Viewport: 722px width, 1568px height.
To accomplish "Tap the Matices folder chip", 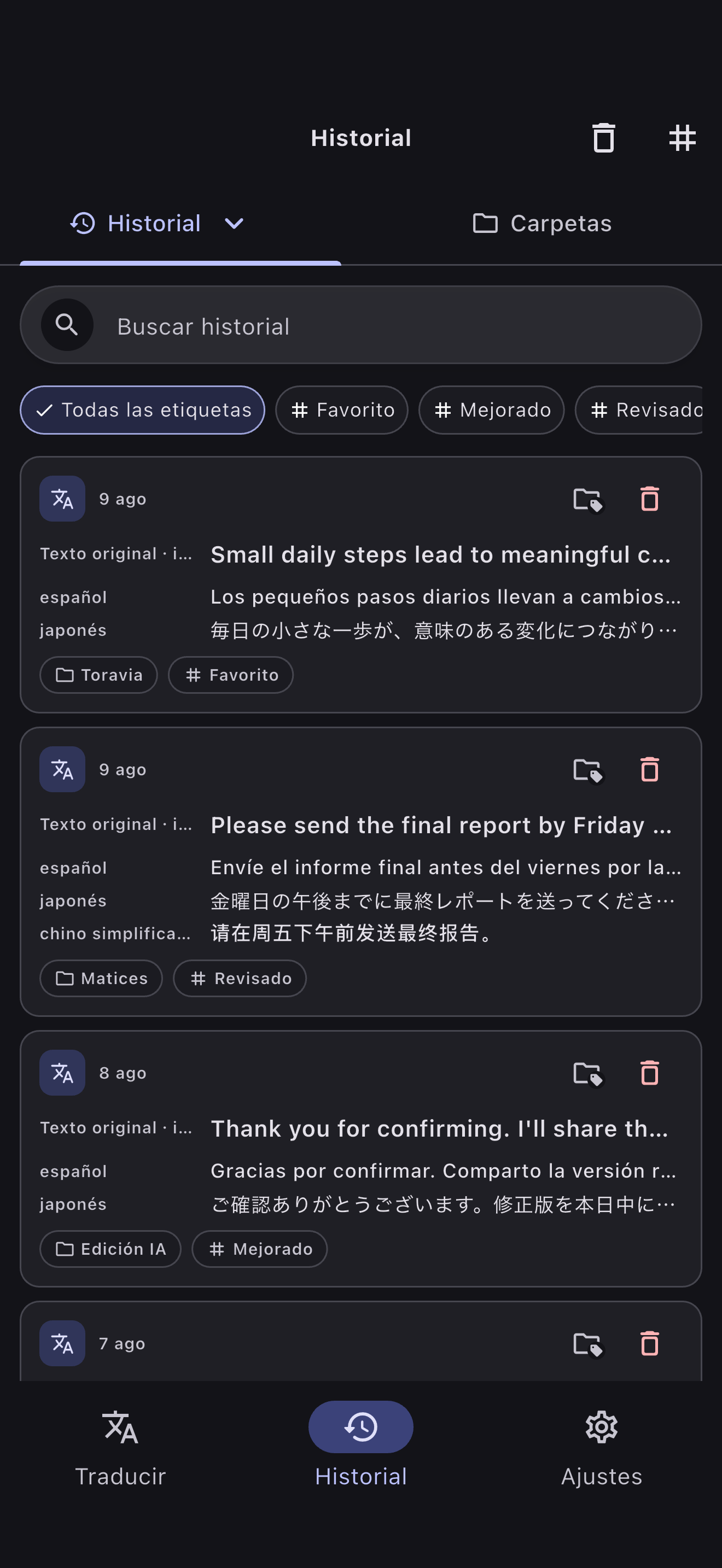I will click(x=101, y=978).
